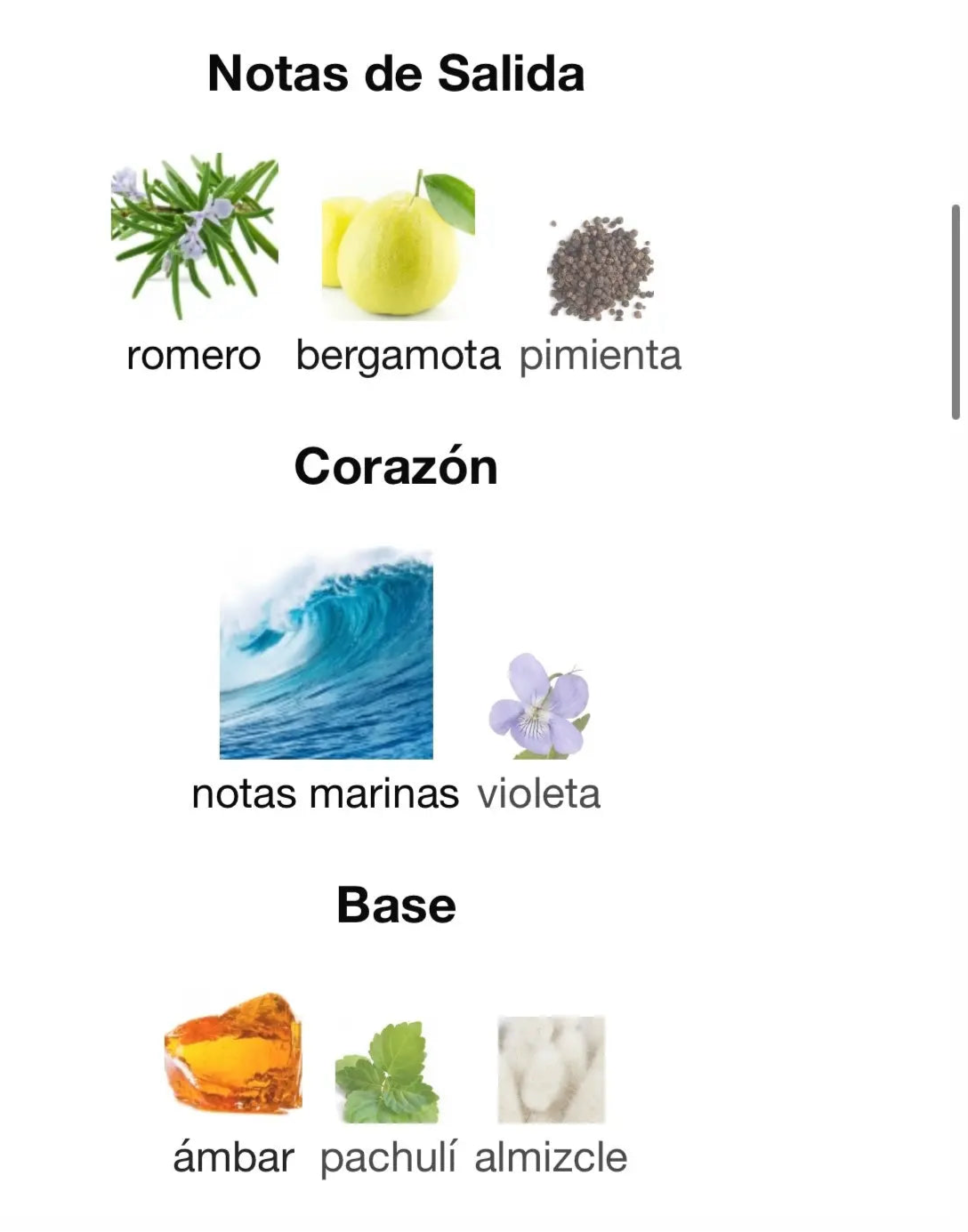View the bergamota note details
The width and height of the screenshot is (968, 1232).
398,244
